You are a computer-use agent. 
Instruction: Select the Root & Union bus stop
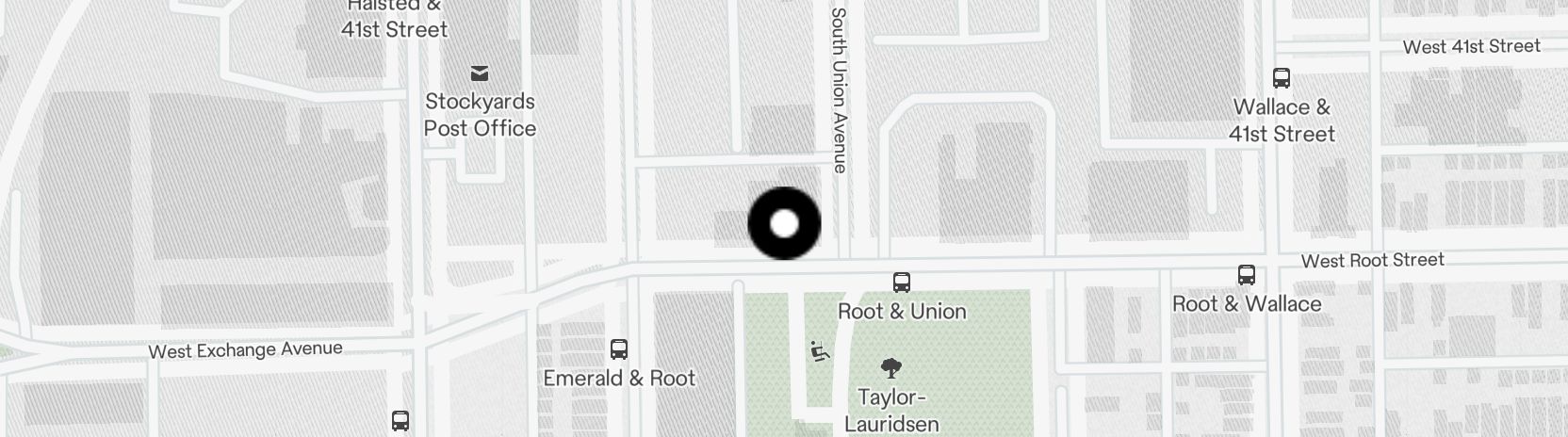pyautogui.click(x=902, y=283)
